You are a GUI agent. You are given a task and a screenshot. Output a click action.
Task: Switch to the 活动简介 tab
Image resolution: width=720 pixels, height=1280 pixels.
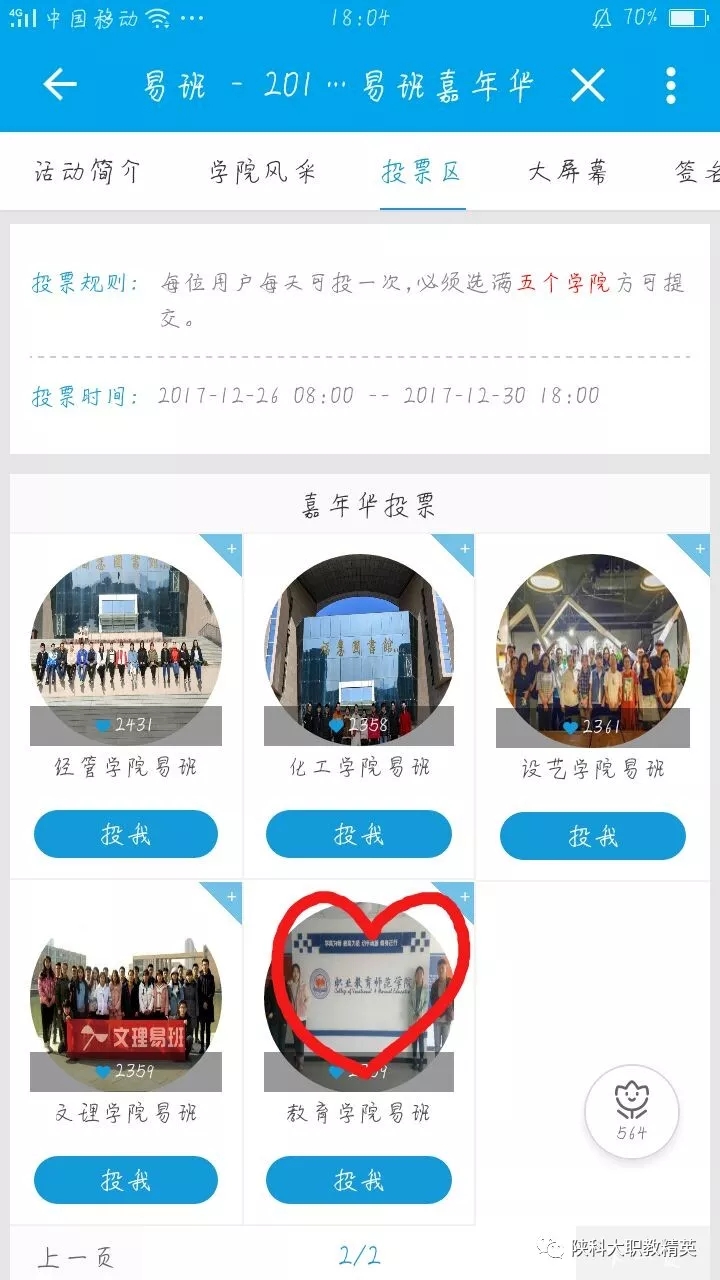coord(87,171)
